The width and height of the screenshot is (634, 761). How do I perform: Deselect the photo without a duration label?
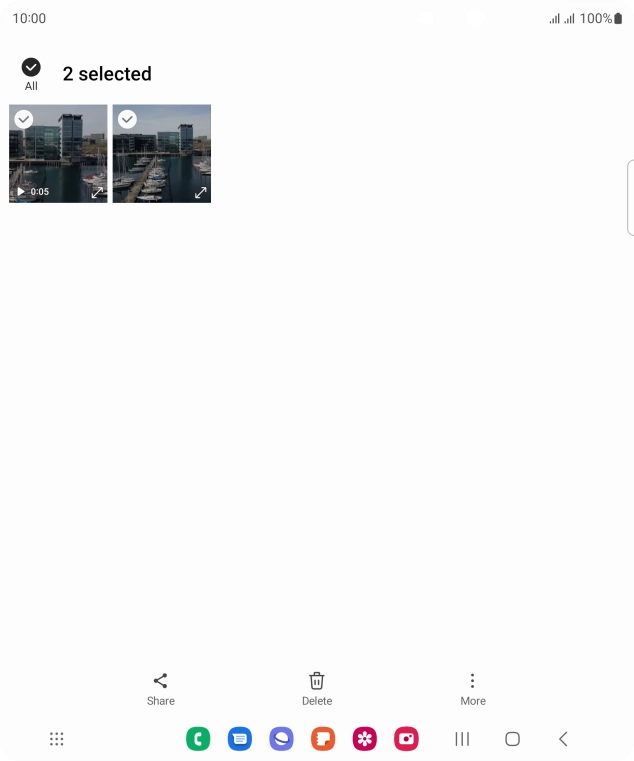click(x=127, y=120)
